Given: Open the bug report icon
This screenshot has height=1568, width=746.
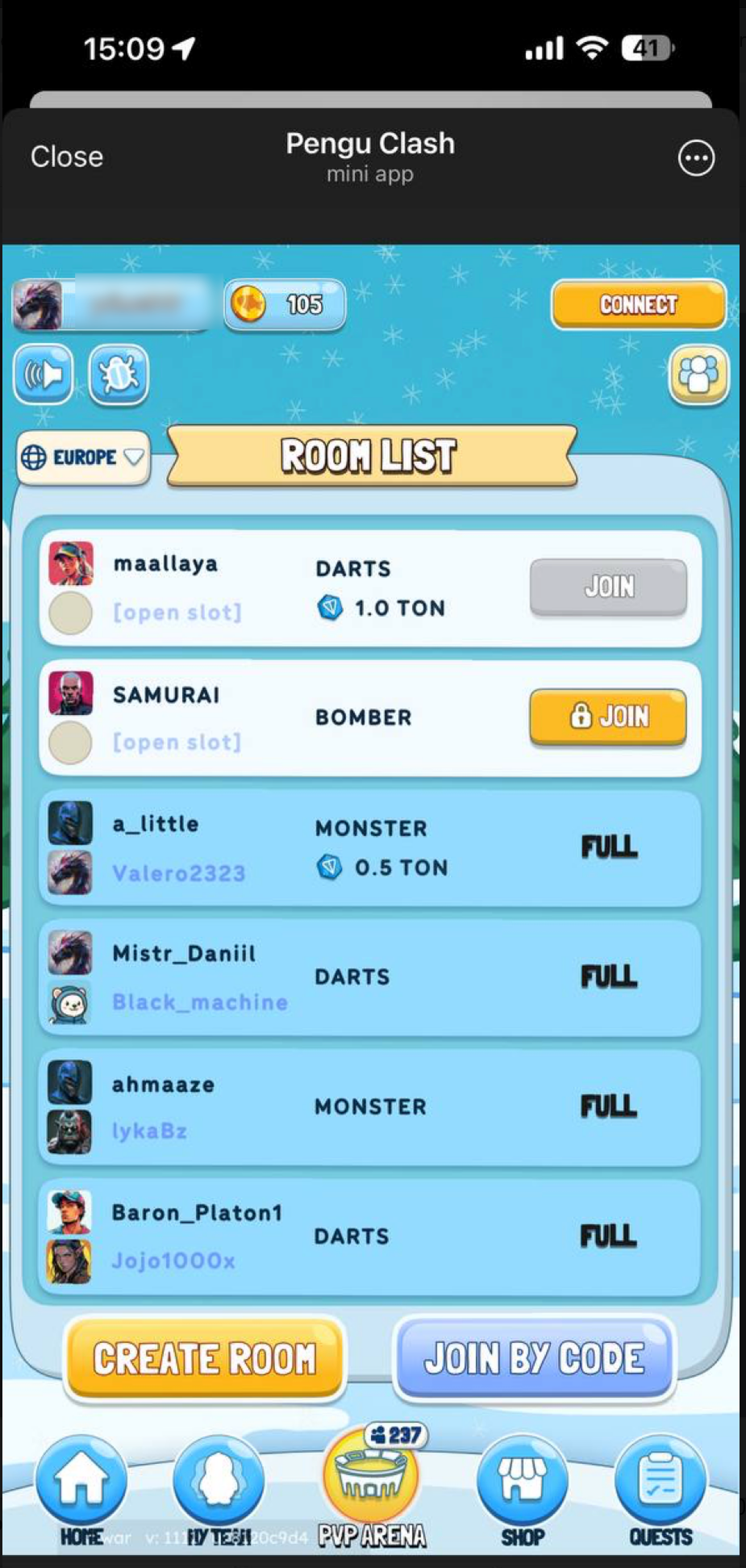Looking at the screenshot, I should click(119, 374).
